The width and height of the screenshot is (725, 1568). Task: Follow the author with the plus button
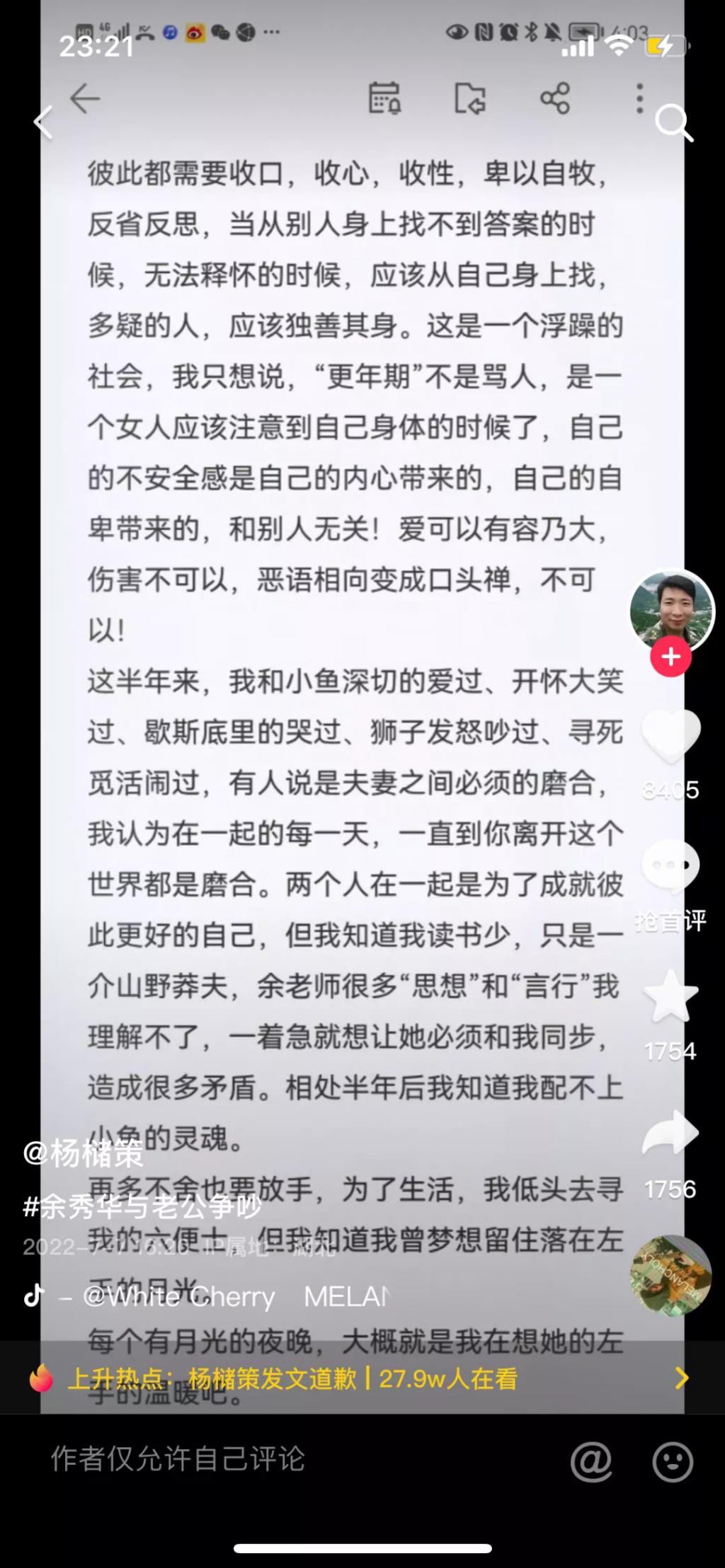(670, 657)
